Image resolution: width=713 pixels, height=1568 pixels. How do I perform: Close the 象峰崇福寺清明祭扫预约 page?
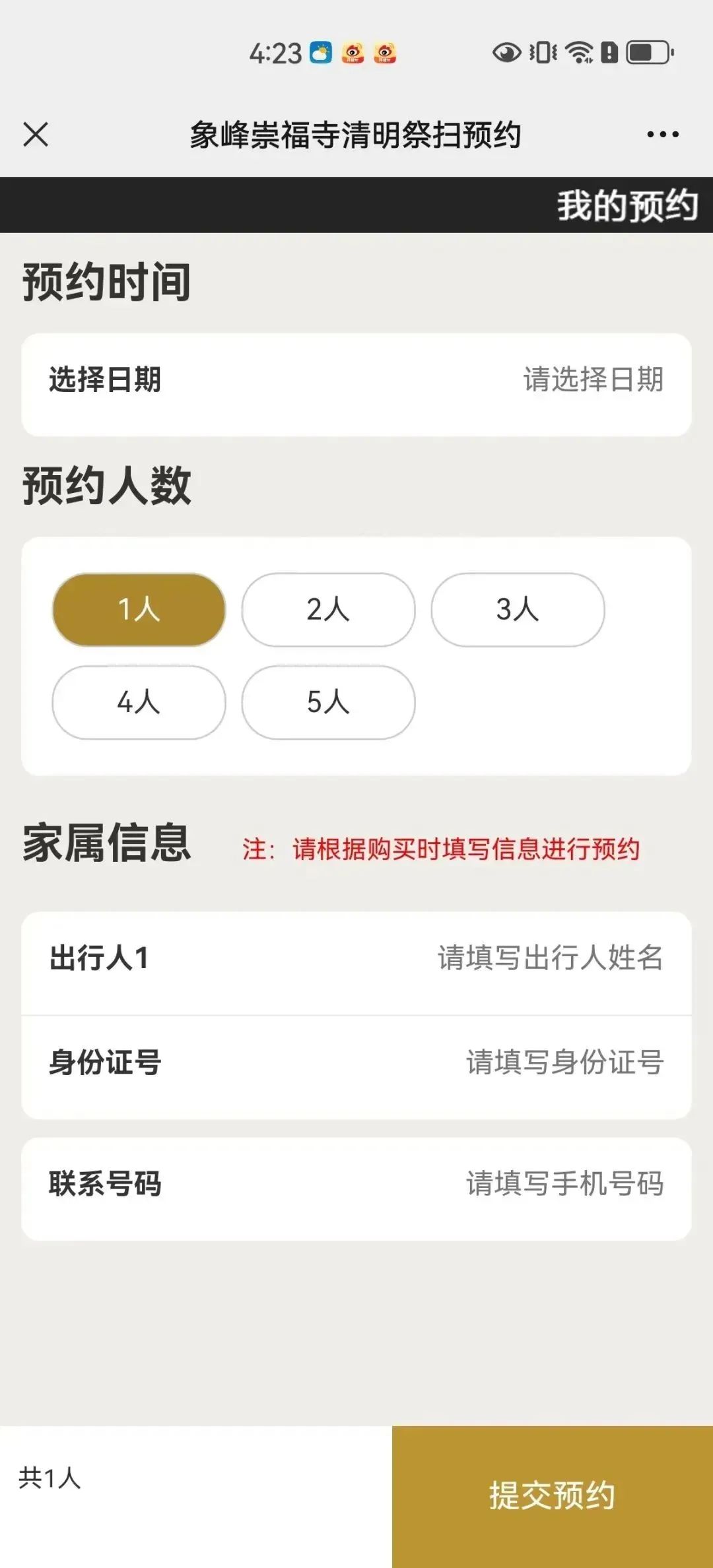click(36, 135)
